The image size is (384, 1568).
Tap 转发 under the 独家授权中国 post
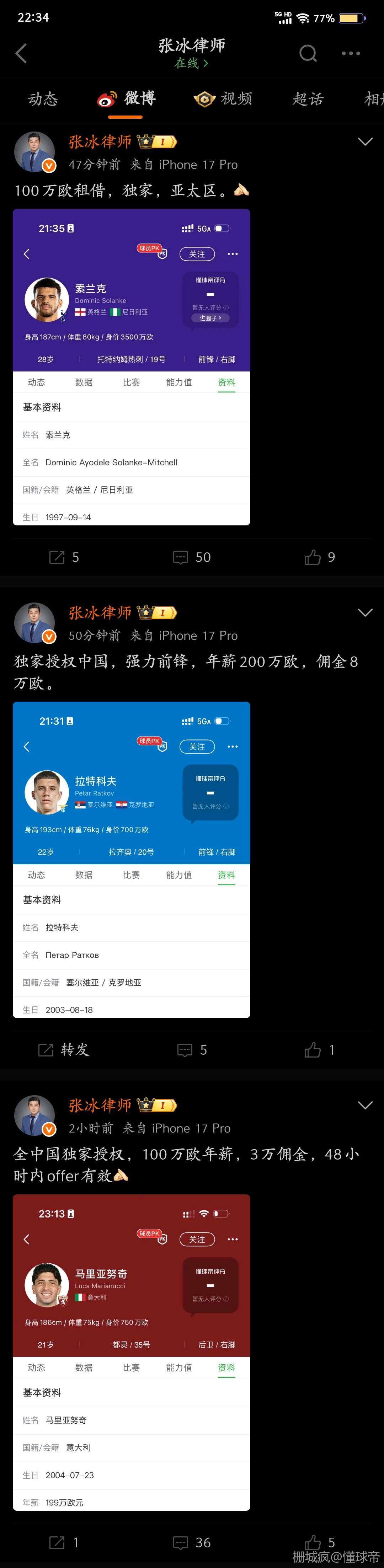click(64, 1049)
